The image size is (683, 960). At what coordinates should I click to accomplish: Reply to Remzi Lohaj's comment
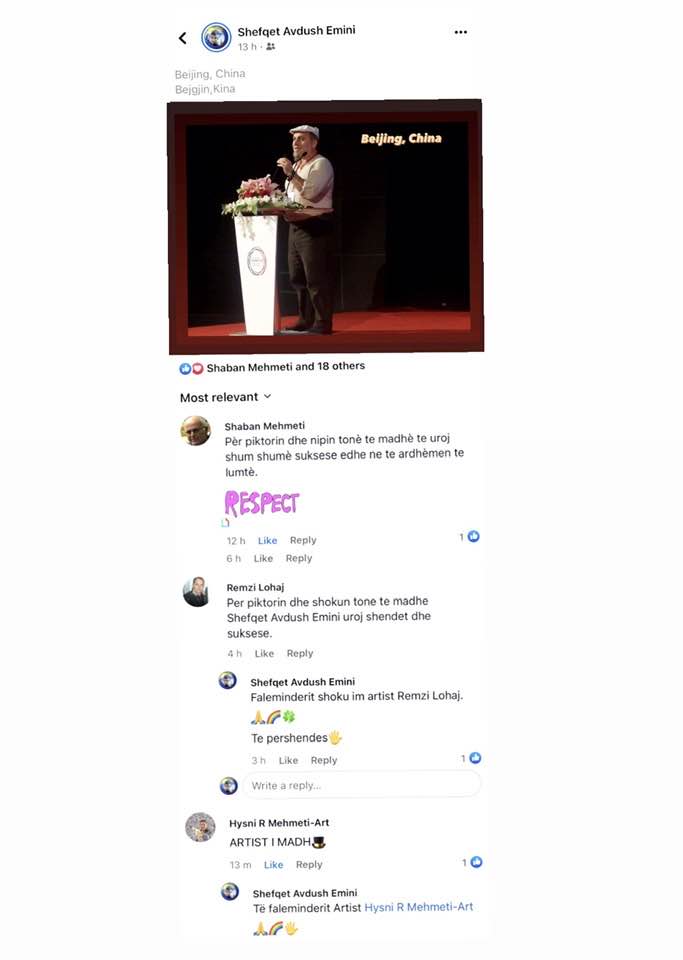300,653
